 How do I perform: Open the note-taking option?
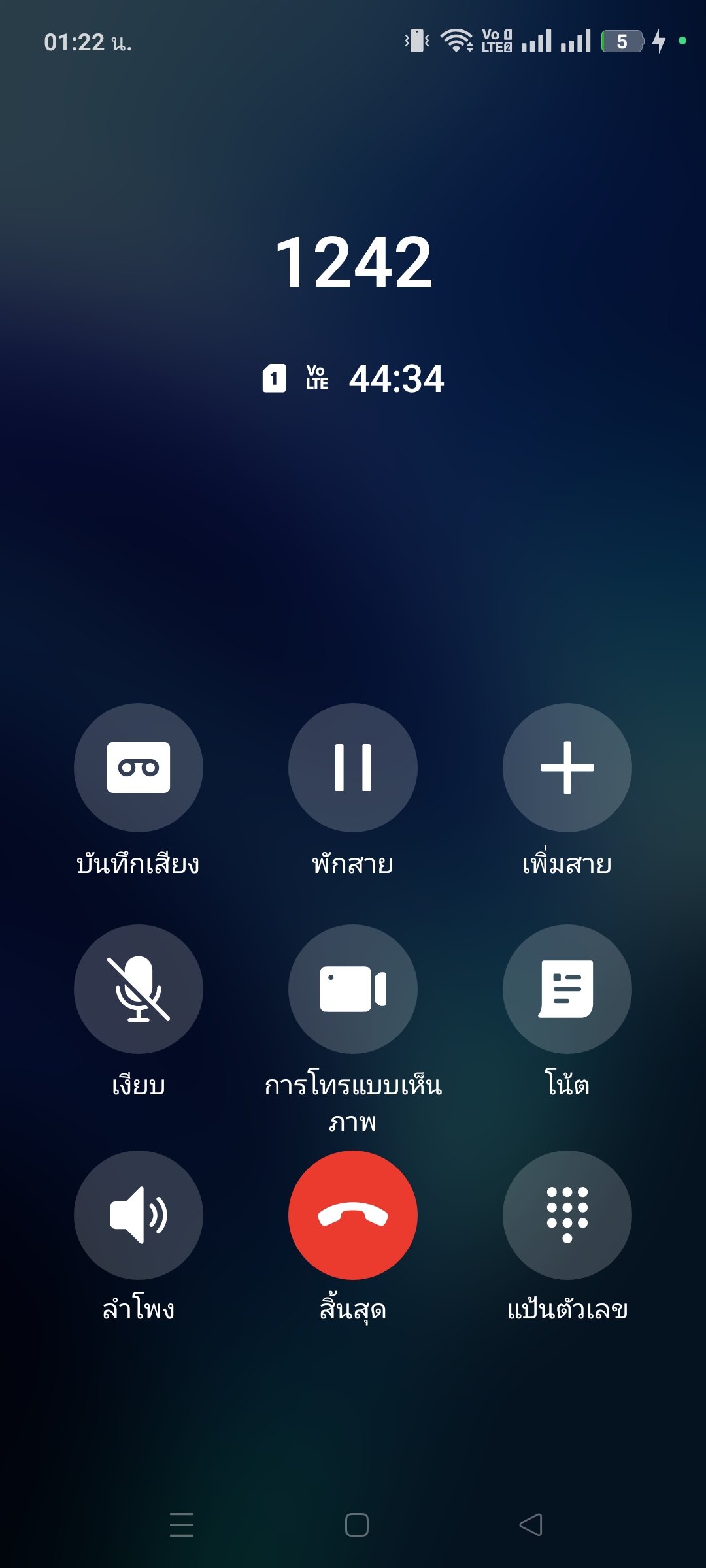(567, 988)
